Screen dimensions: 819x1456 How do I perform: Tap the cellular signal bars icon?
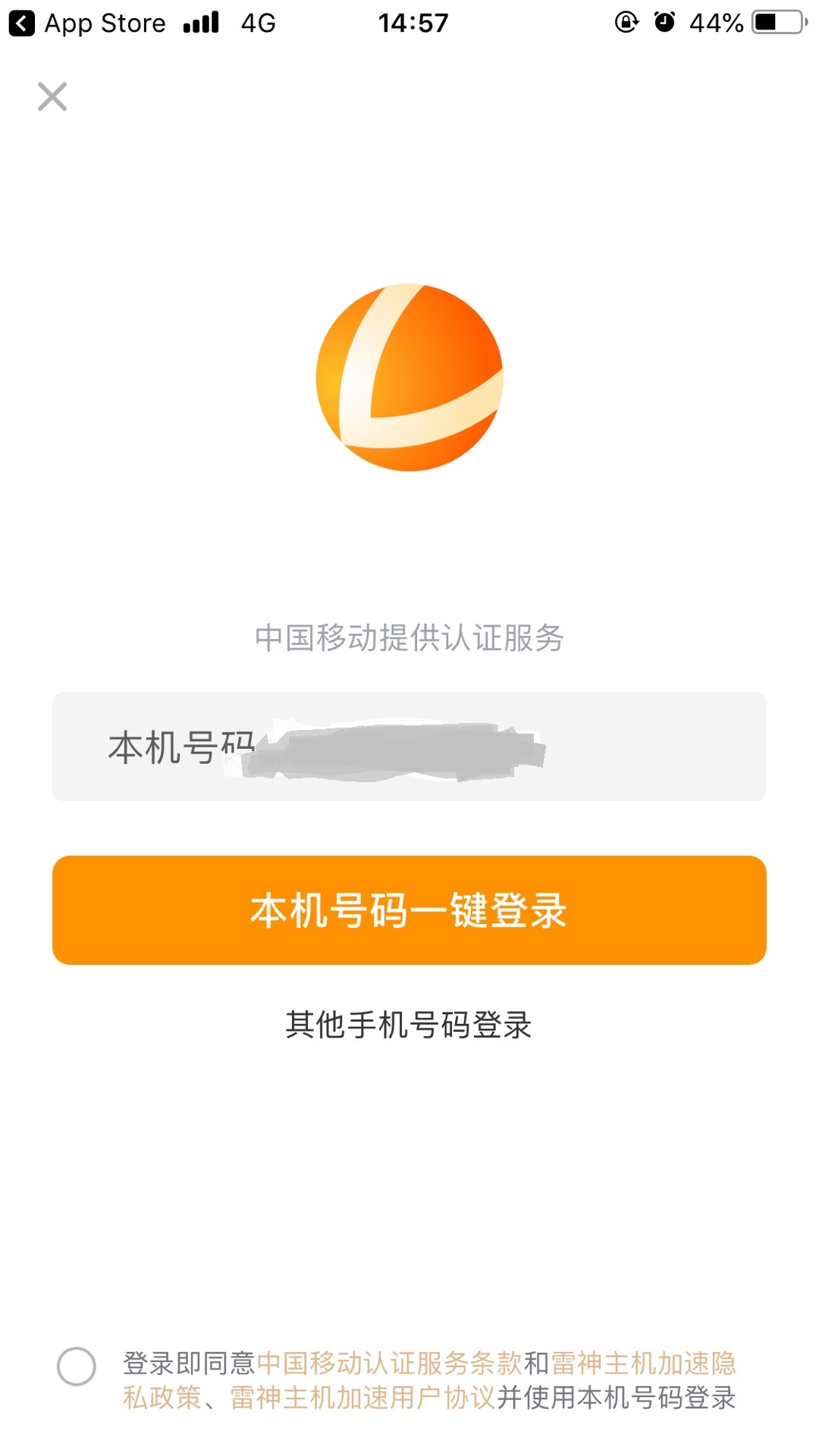200,22
